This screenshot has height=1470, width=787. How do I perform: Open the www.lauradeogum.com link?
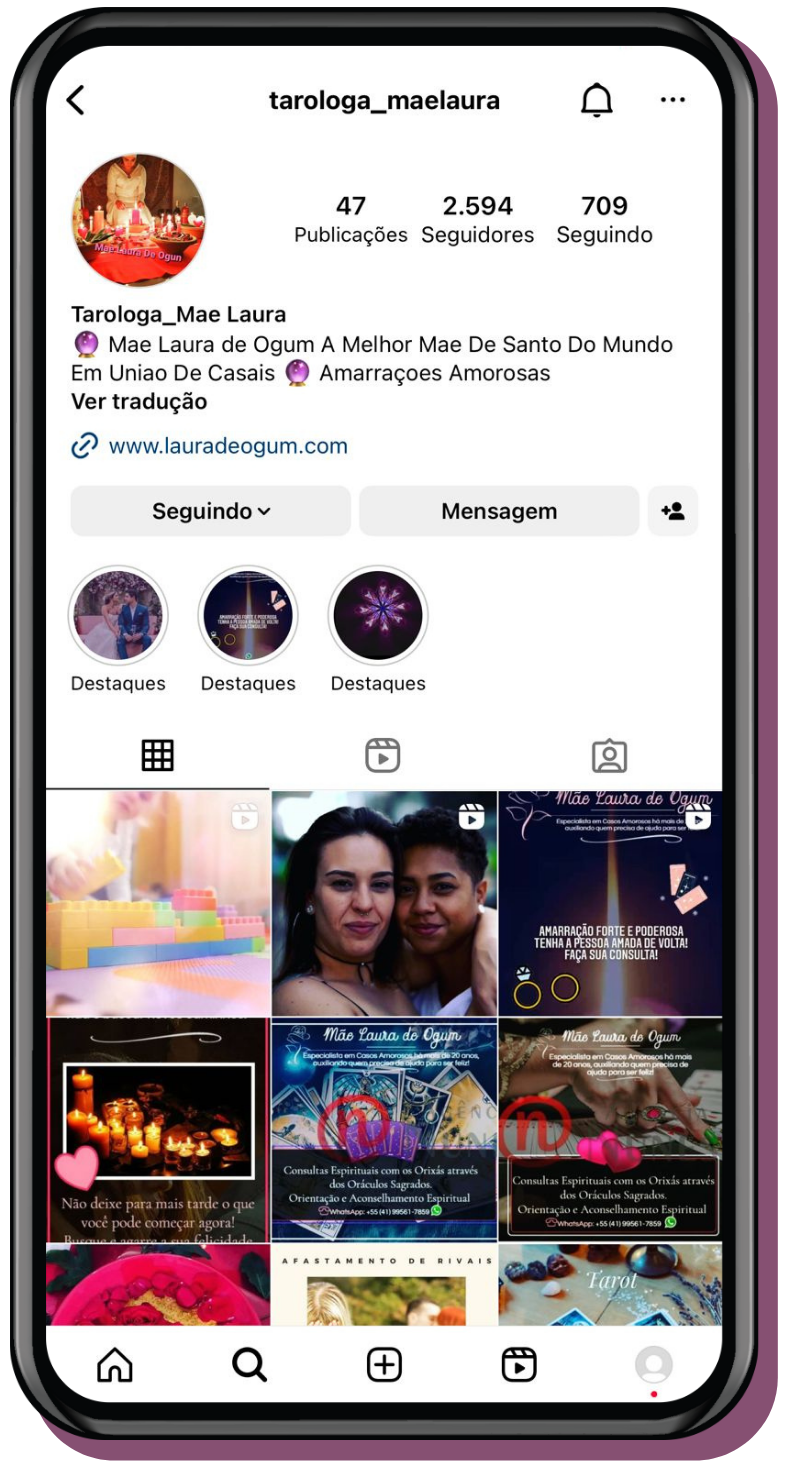tap(227, 446)
